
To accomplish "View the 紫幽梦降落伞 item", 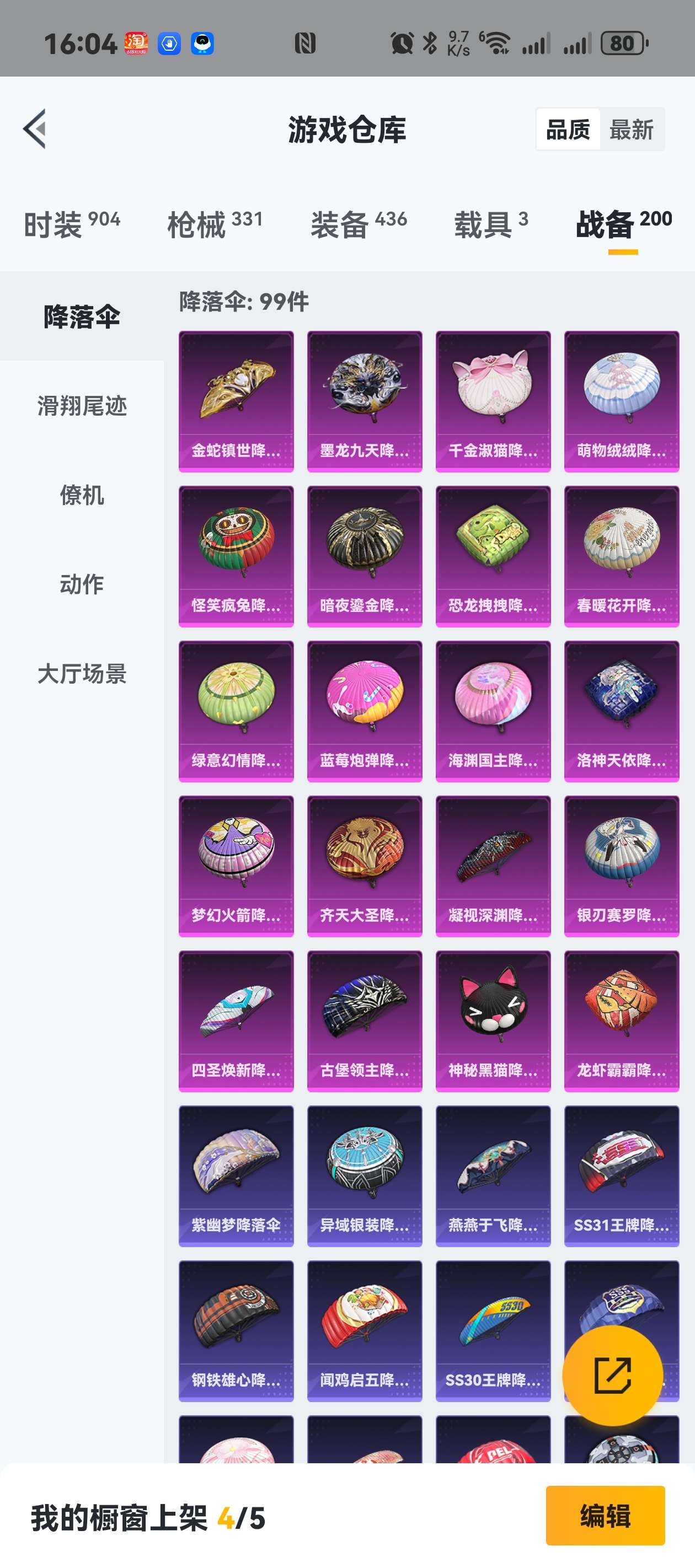I will [x=236, y=1175].
